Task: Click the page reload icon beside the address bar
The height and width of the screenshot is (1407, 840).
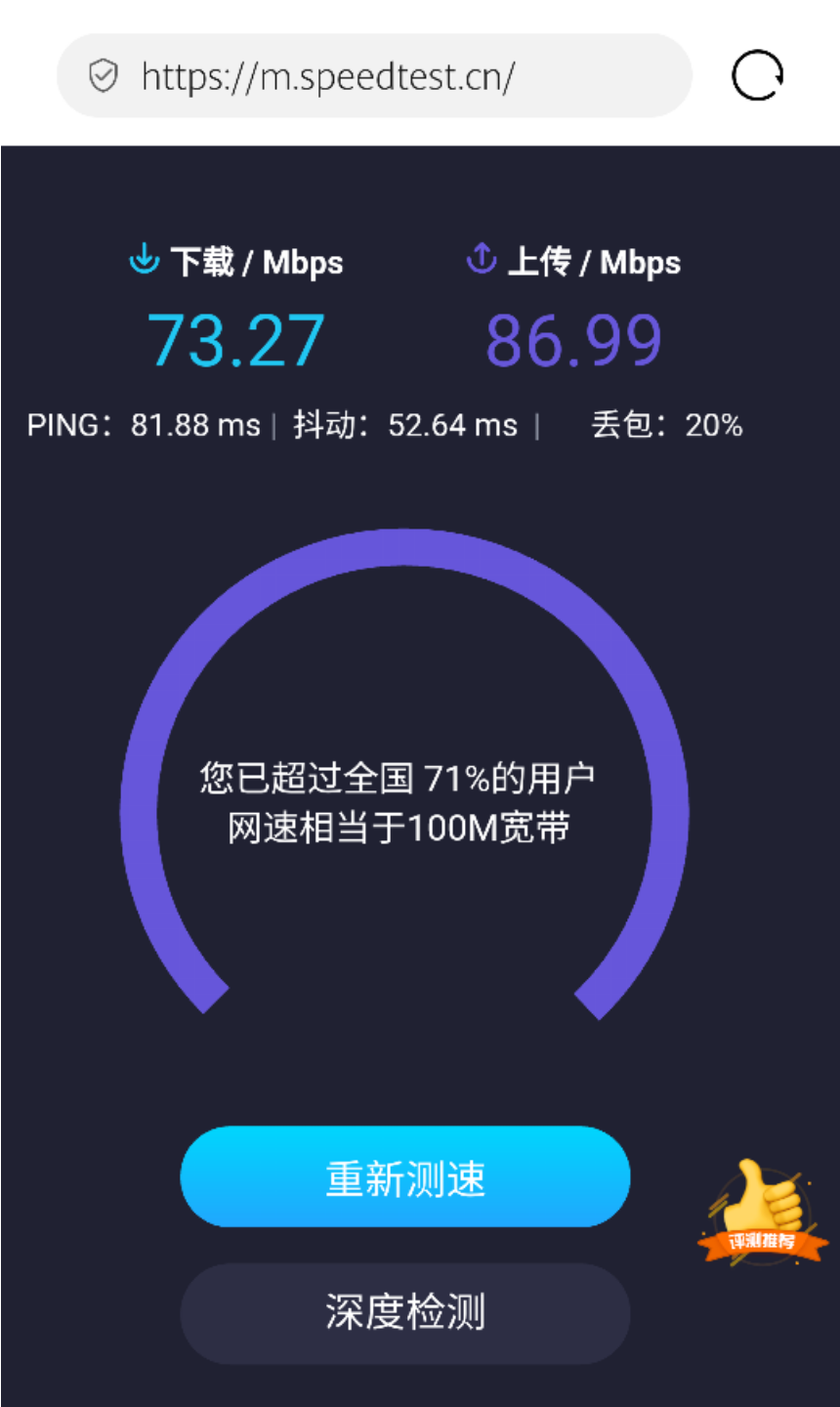Action: [757, 74]
